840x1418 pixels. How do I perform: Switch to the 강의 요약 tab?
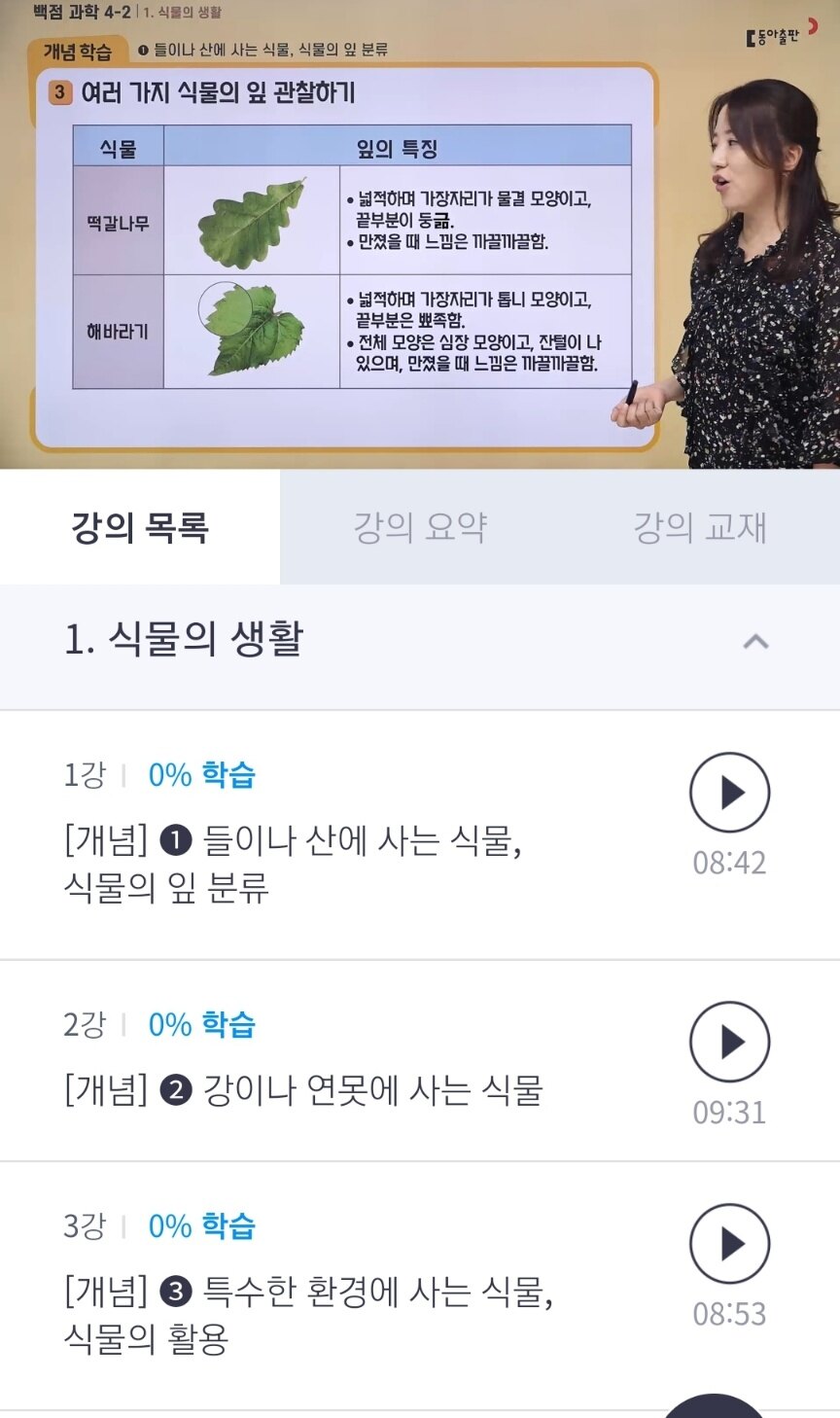point(420,527)
